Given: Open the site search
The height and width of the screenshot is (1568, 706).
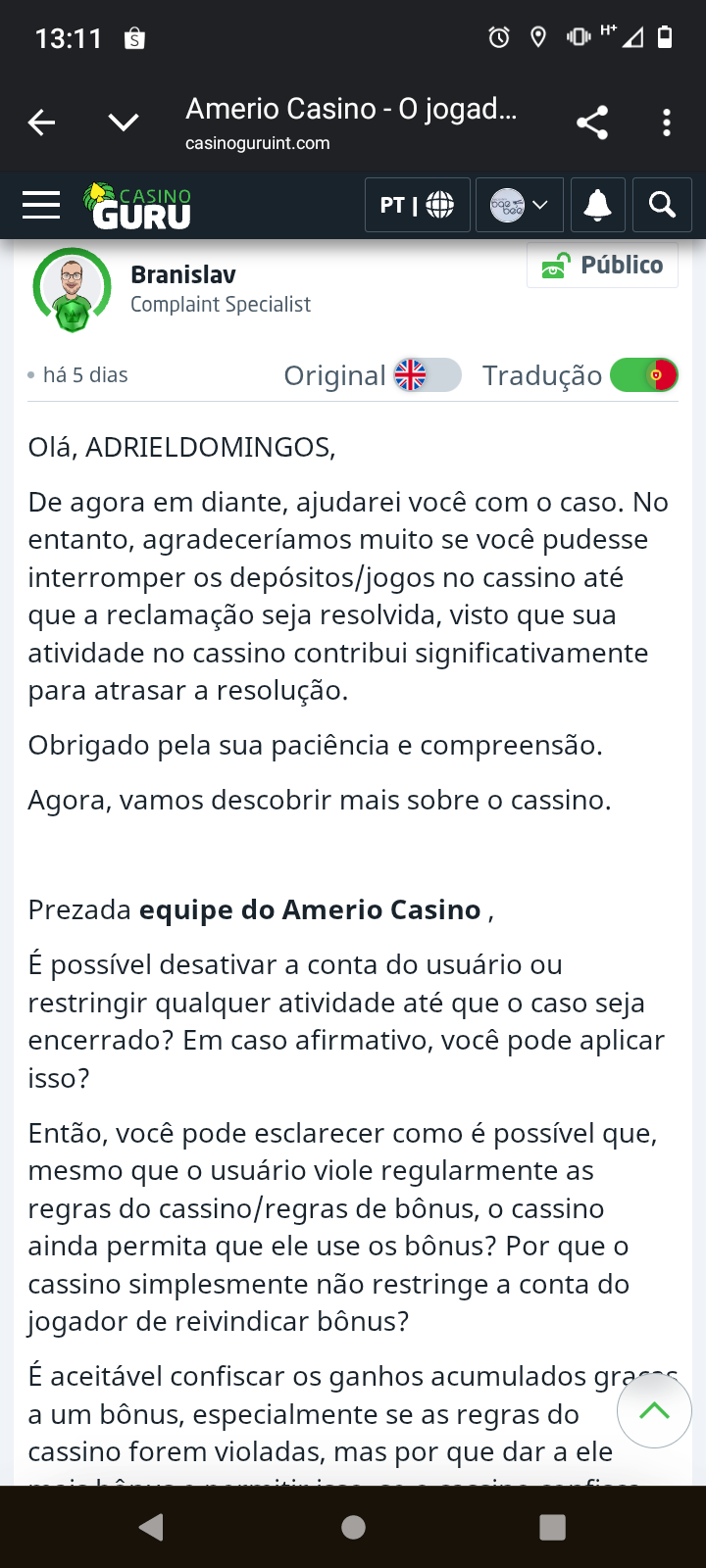Looking at the screenshot, I should pyautogui.click(x=663, y=205).
